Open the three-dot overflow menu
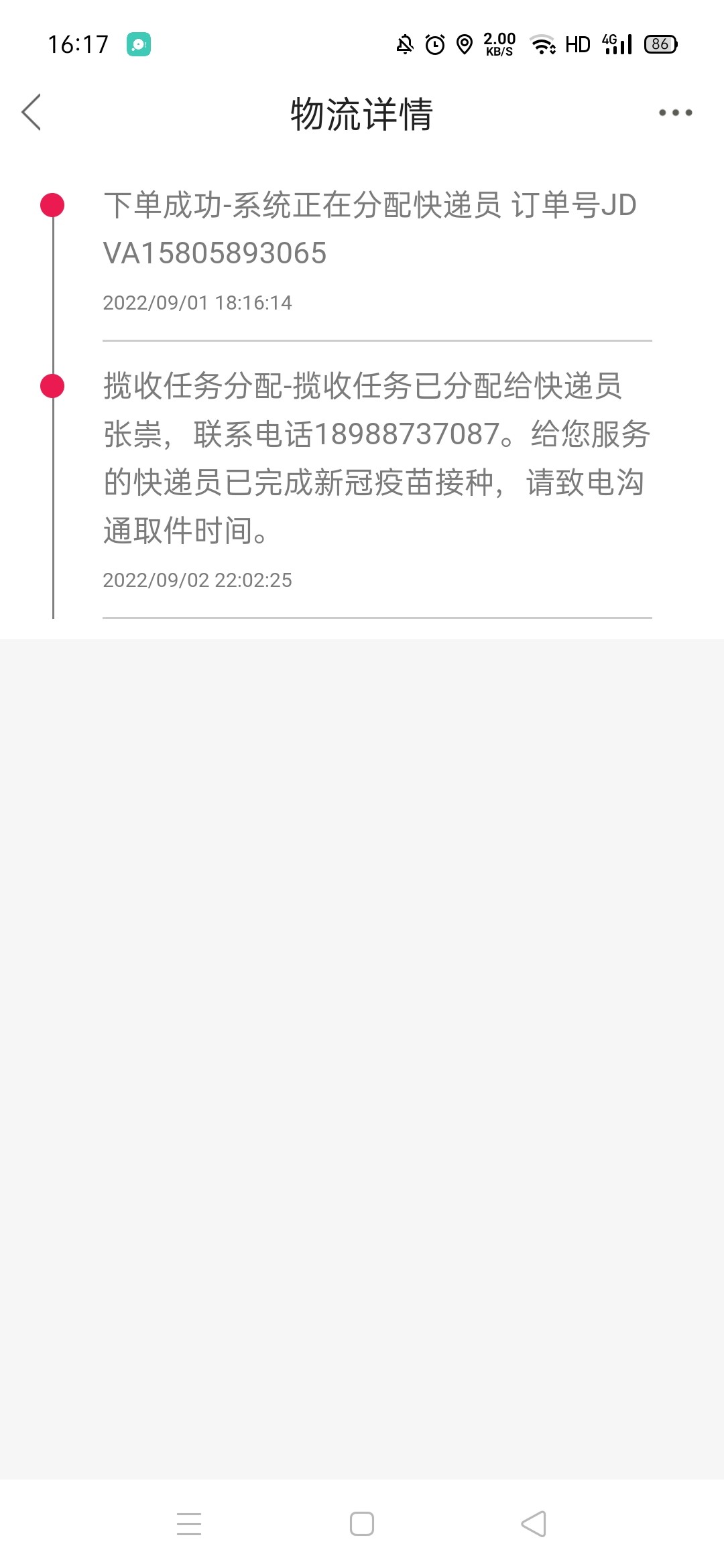The image size is (724, 1568). [675, 113]
